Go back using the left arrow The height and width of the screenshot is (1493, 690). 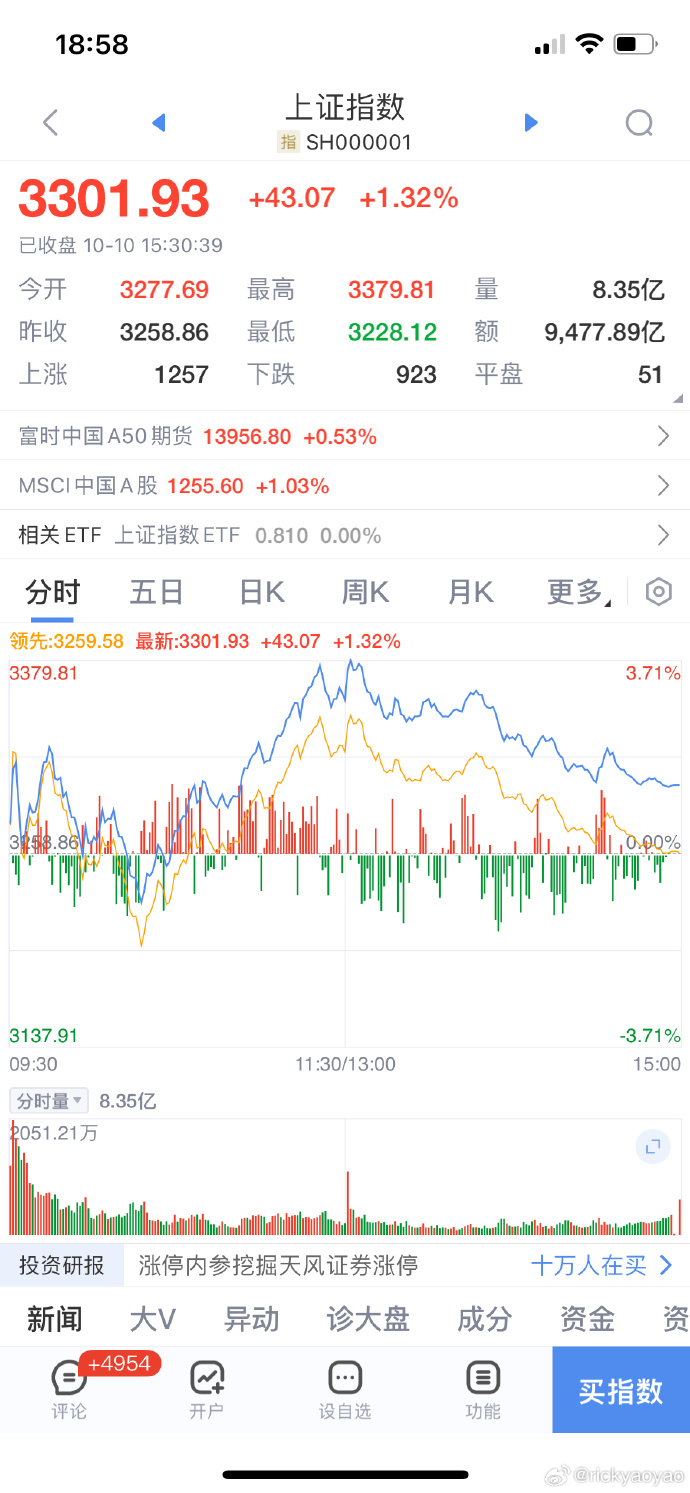point(51,123)
